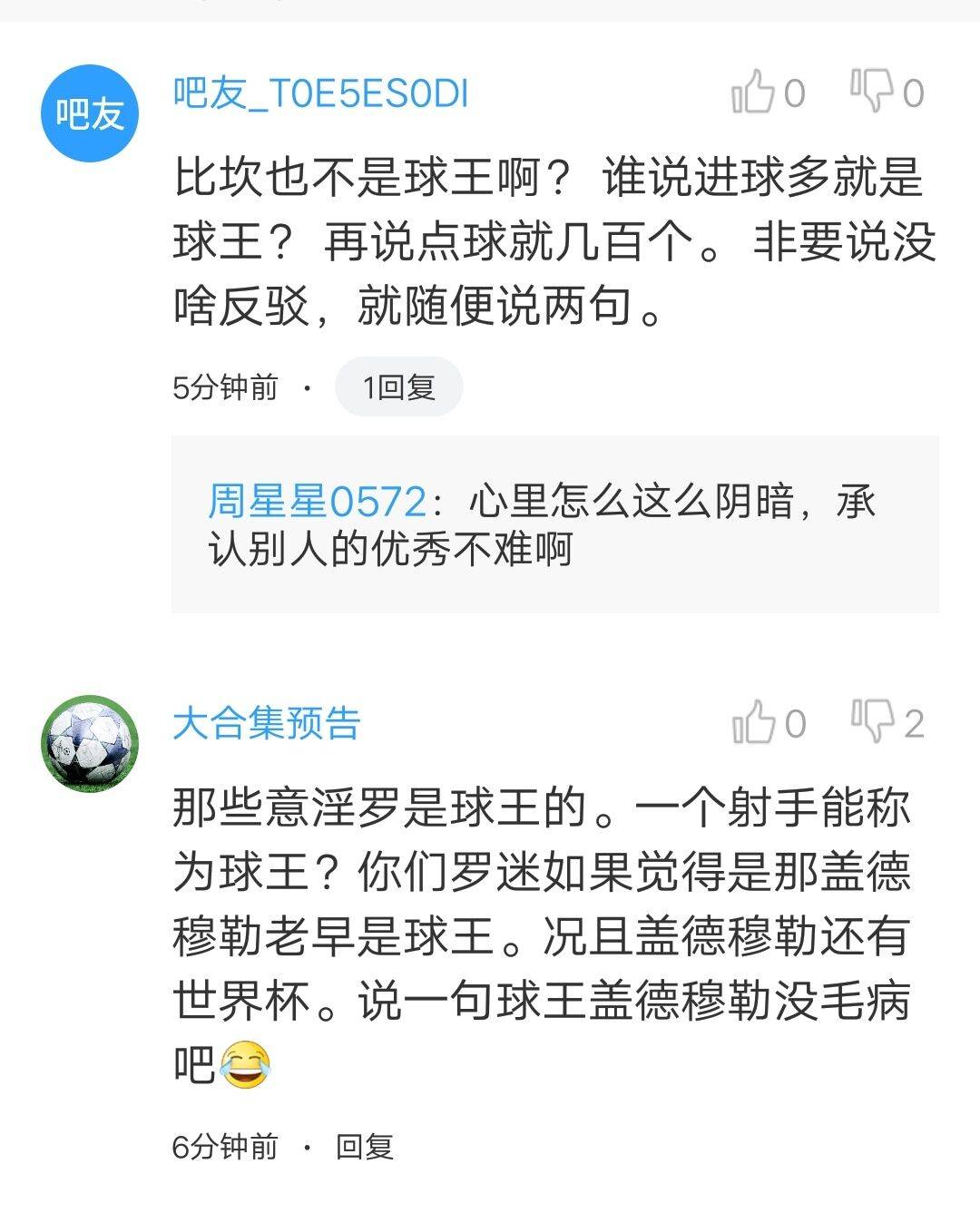This screenshot has width=980, height=1213.
Task: Like the comment by 大合集预告
Action: click(753, 722)
